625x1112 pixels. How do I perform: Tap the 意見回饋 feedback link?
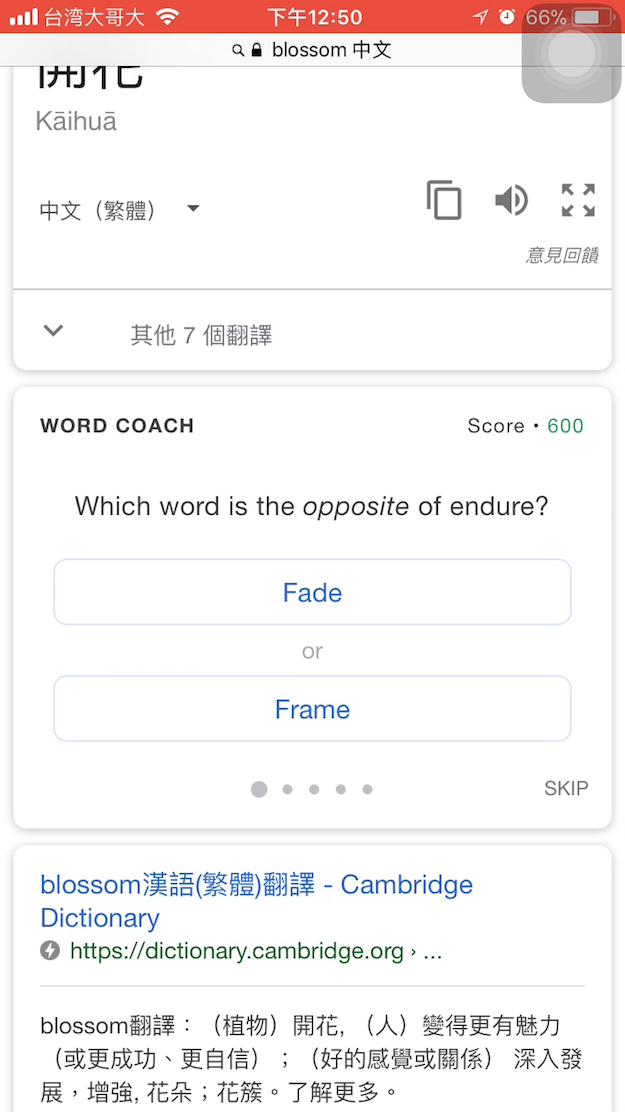click(x=562, y=256)
